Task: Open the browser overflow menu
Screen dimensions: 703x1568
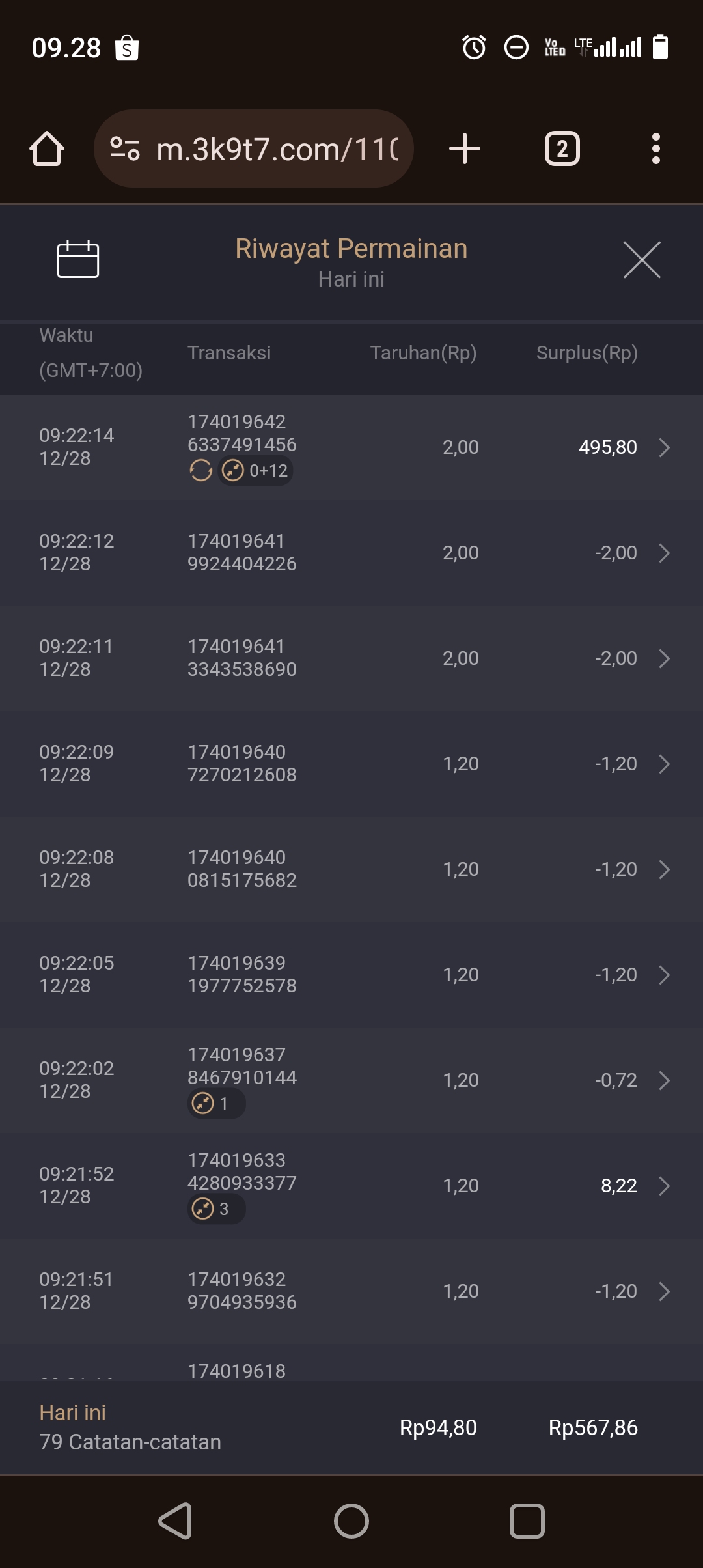Action: pyautogui.click(x=655, y=149)
